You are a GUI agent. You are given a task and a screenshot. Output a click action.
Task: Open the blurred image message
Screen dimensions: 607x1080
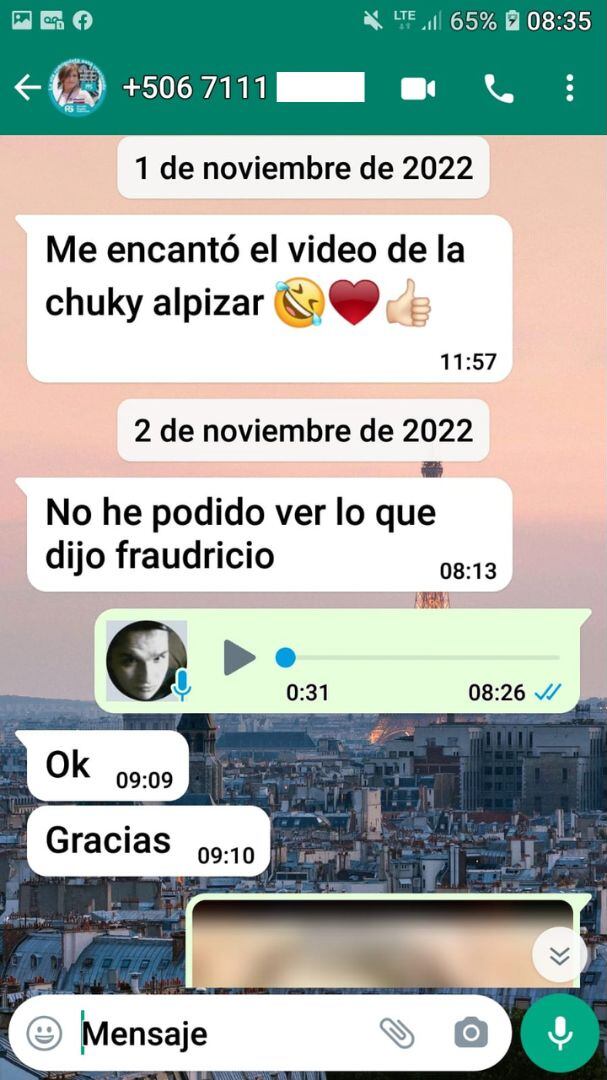point(380,945)
